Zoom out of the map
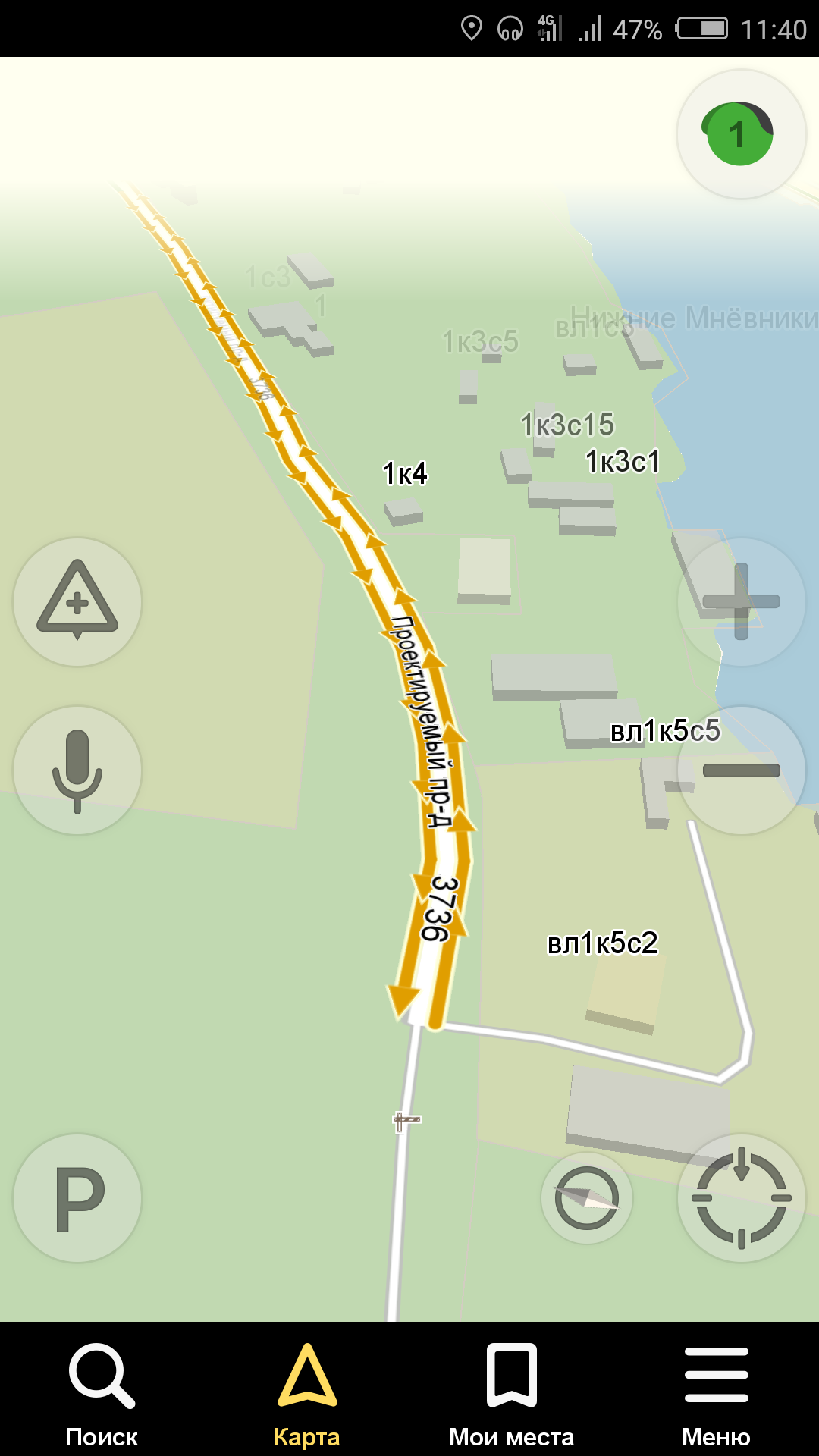Image resolution: width=819 pixels, height=1456 pixels. (x=741, y=770)
